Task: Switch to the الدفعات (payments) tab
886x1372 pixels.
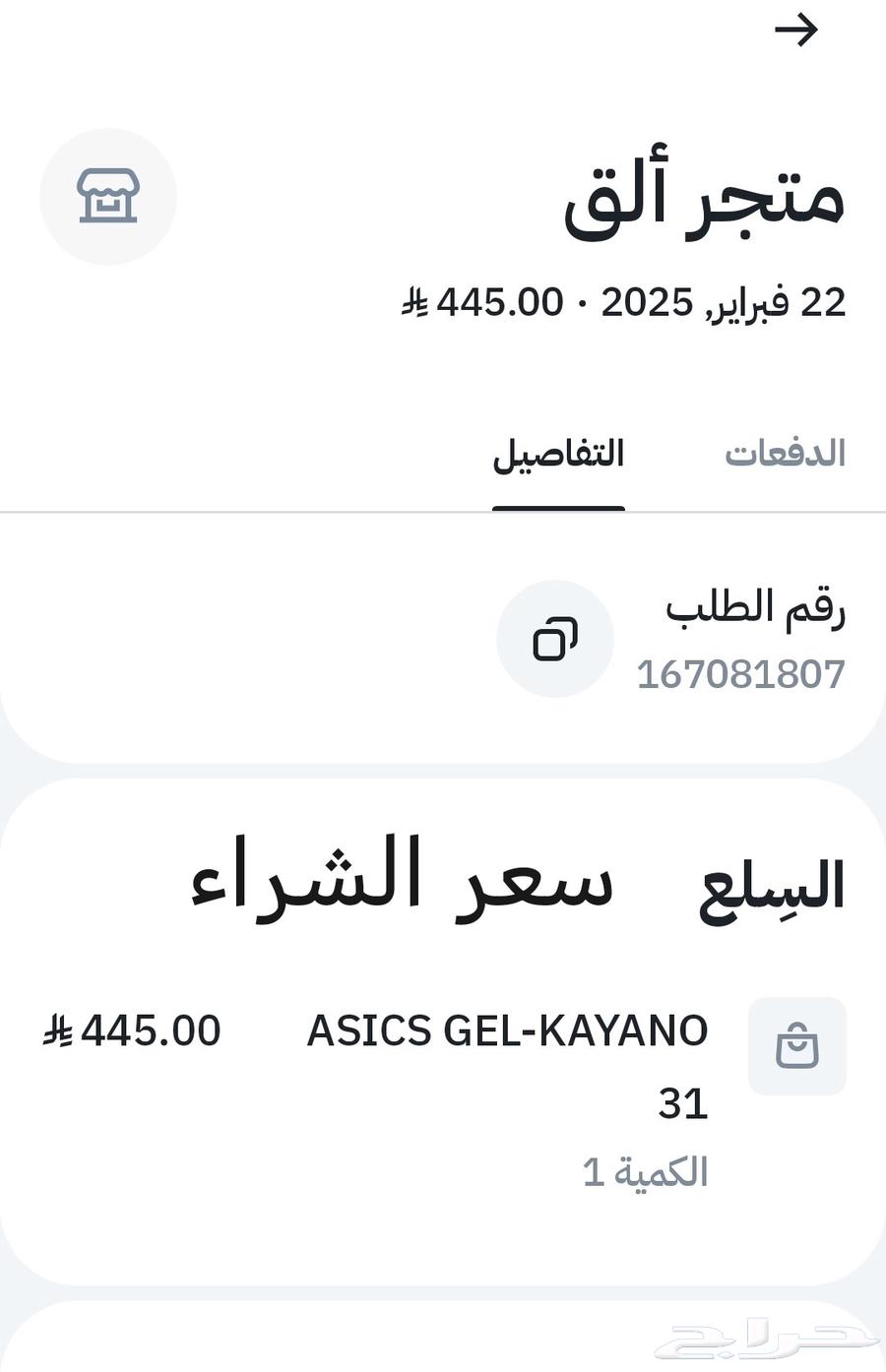Action: point(785,453)
